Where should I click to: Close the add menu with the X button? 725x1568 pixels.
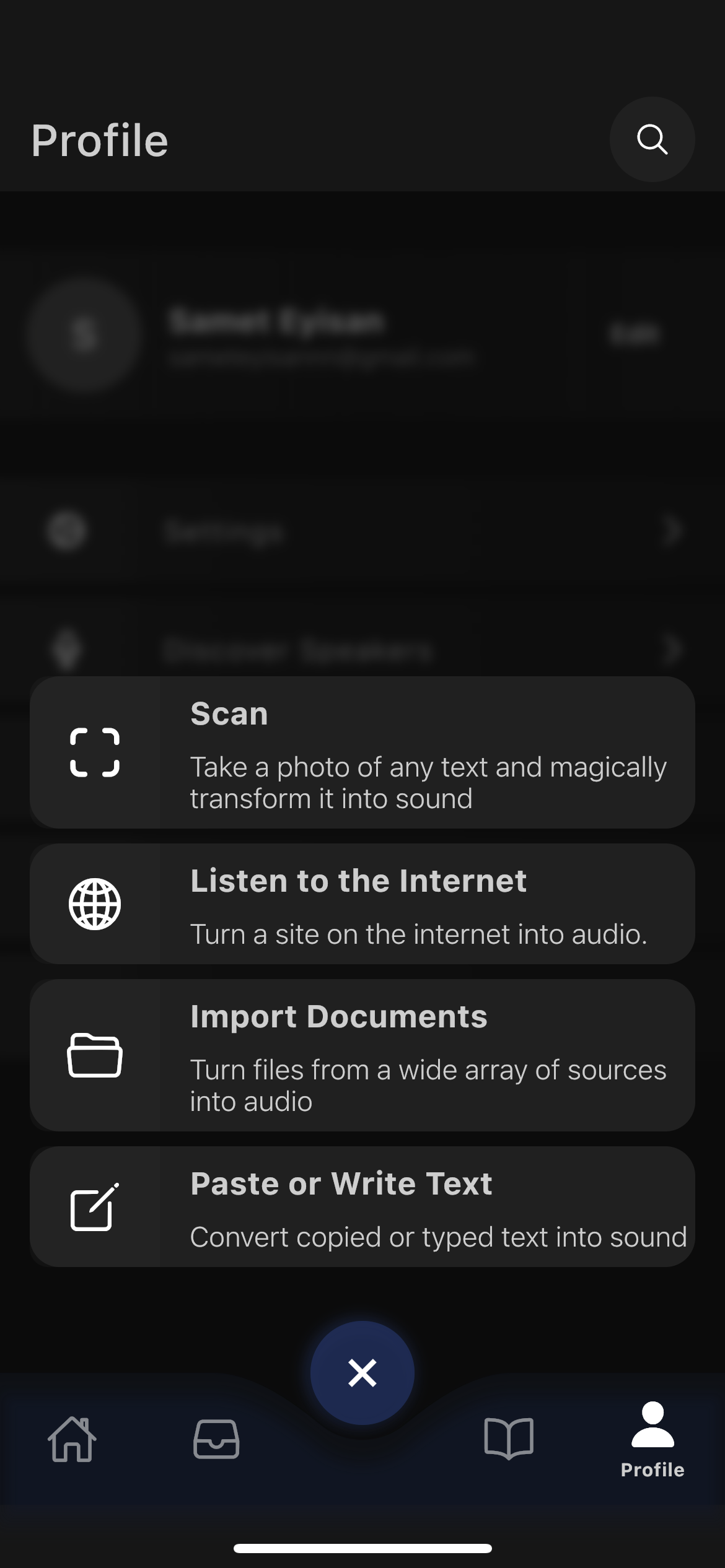(362, 1373)
